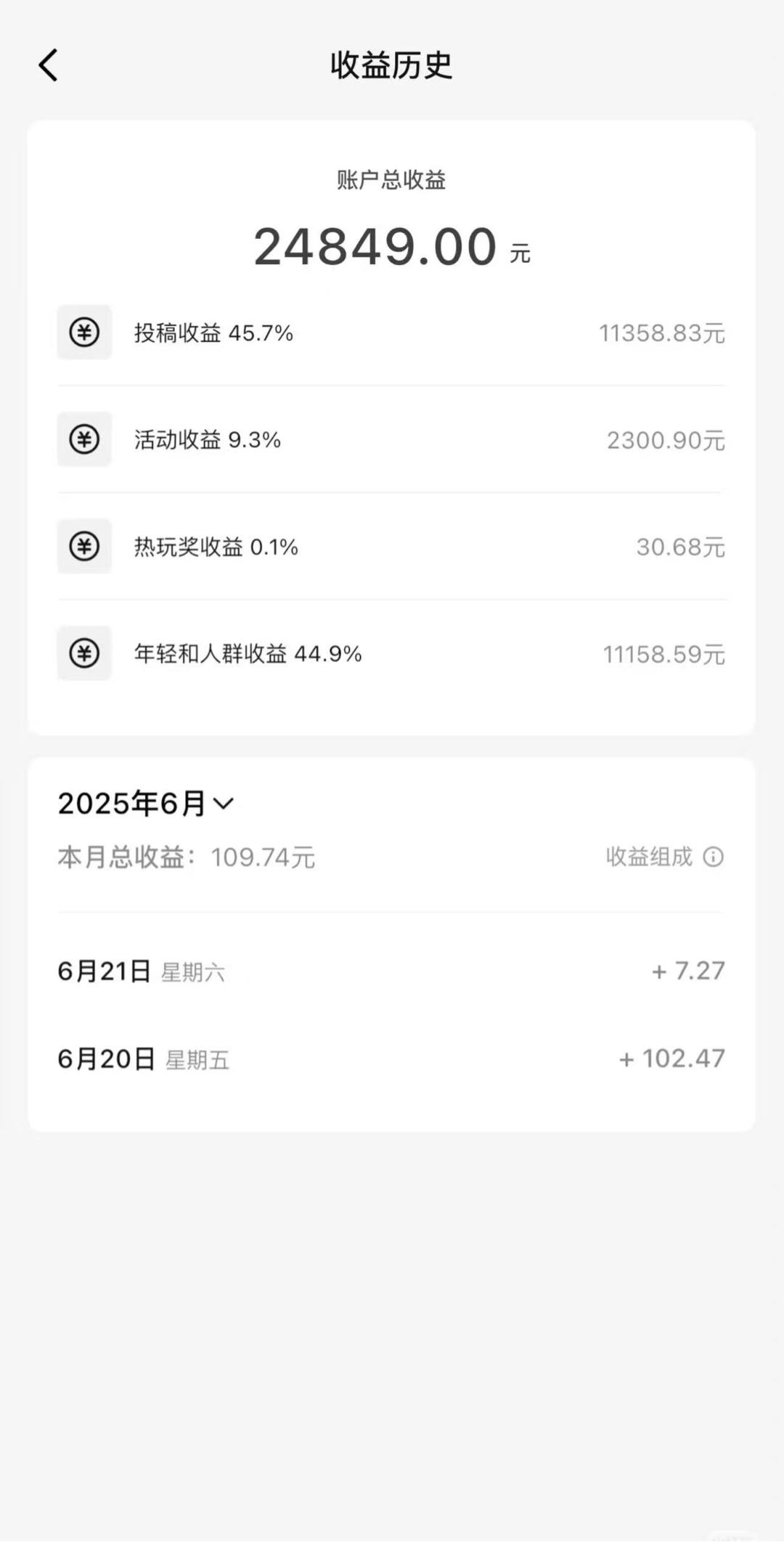This screenshot has height=1542, width=784.
Task: Tap the chevron beside 2025年6月
Action: coord(225,803)
